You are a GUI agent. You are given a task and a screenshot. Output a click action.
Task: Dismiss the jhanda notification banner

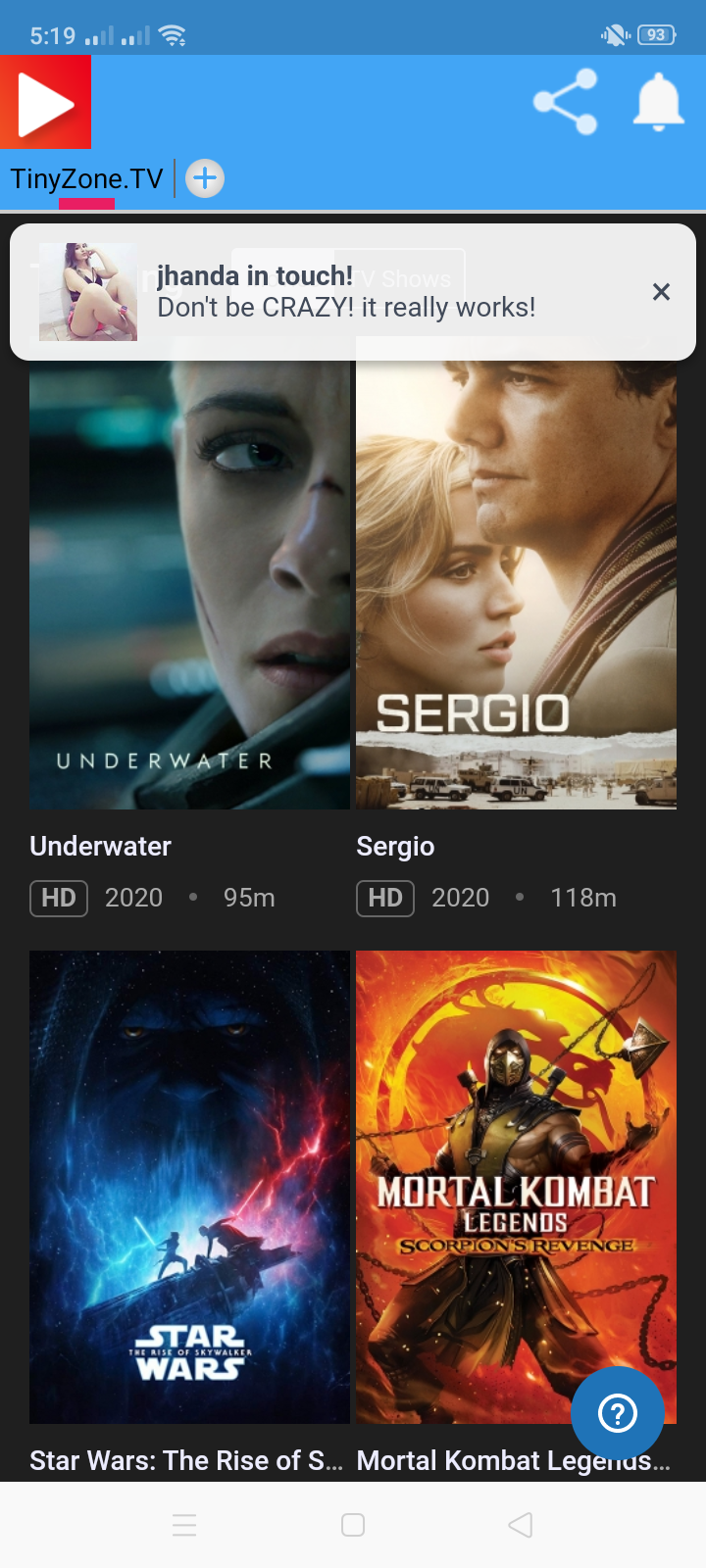click(661, 292)
